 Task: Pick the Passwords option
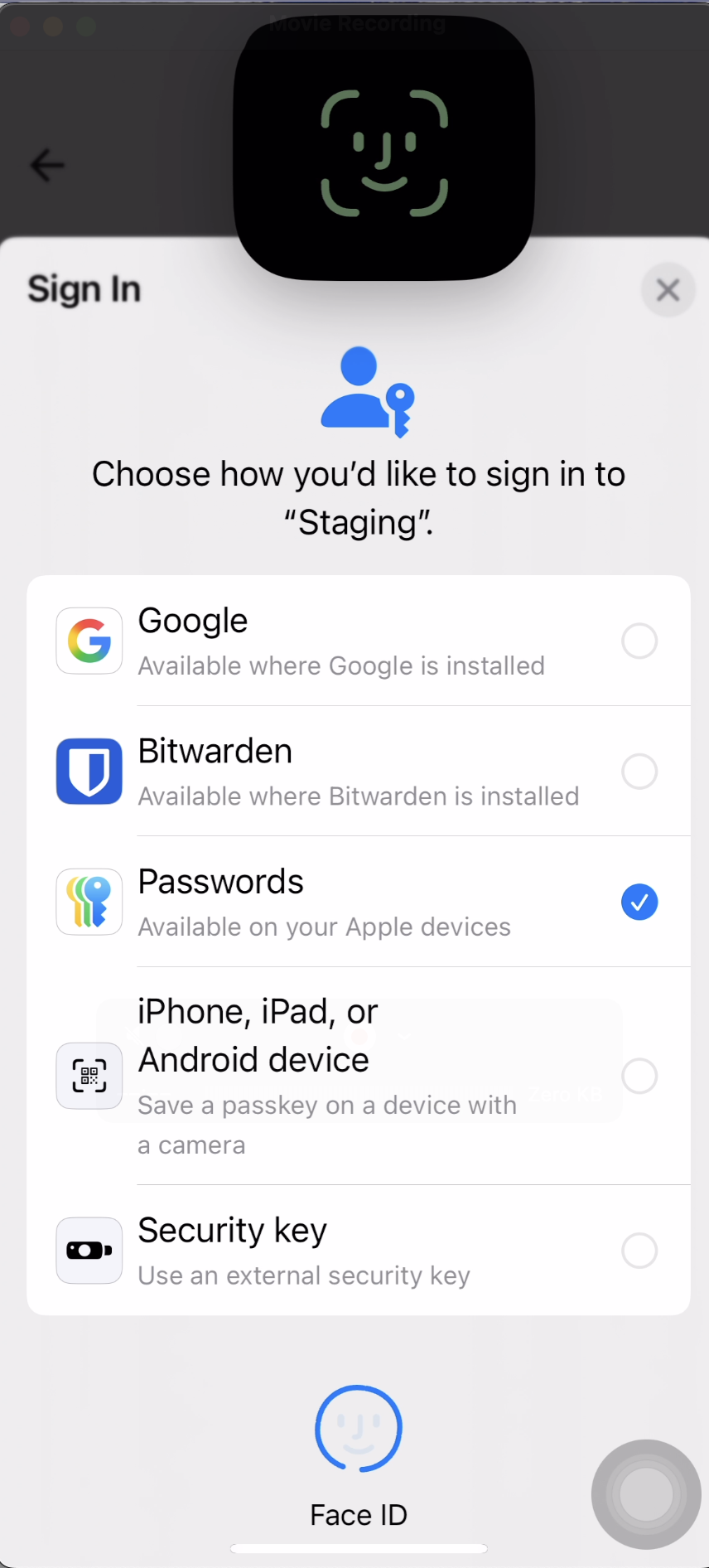click(x=639, y=902)
